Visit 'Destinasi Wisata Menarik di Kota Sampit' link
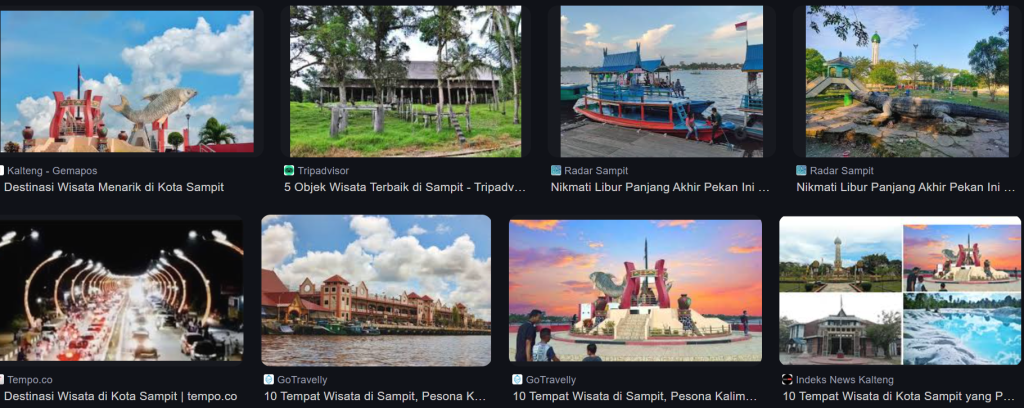The height and width of the screenshot is (408, 1024). (x=114, y=187)
